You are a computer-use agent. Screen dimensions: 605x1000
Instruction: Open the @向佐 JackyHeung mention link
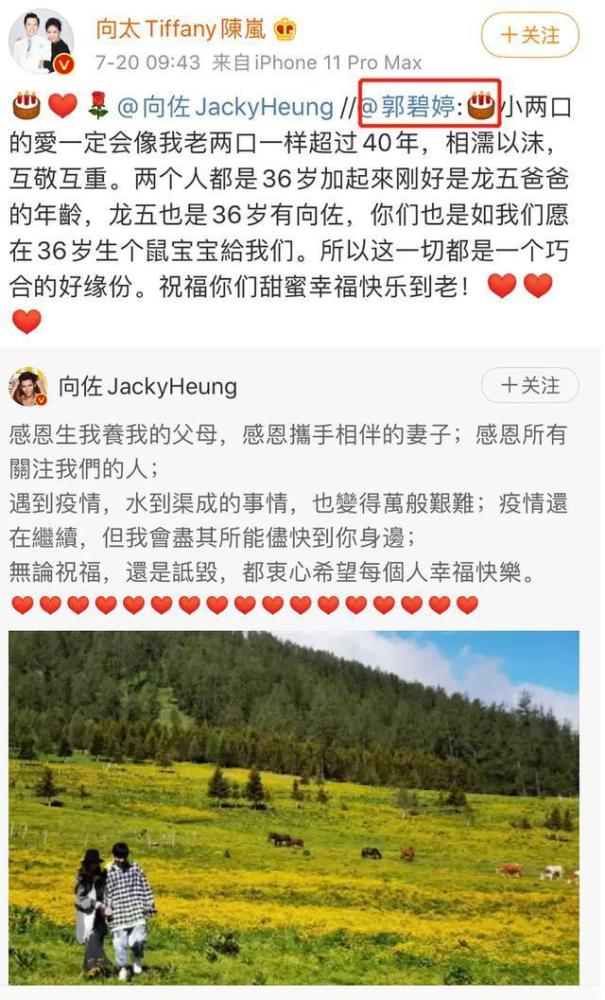click(225, 106)
